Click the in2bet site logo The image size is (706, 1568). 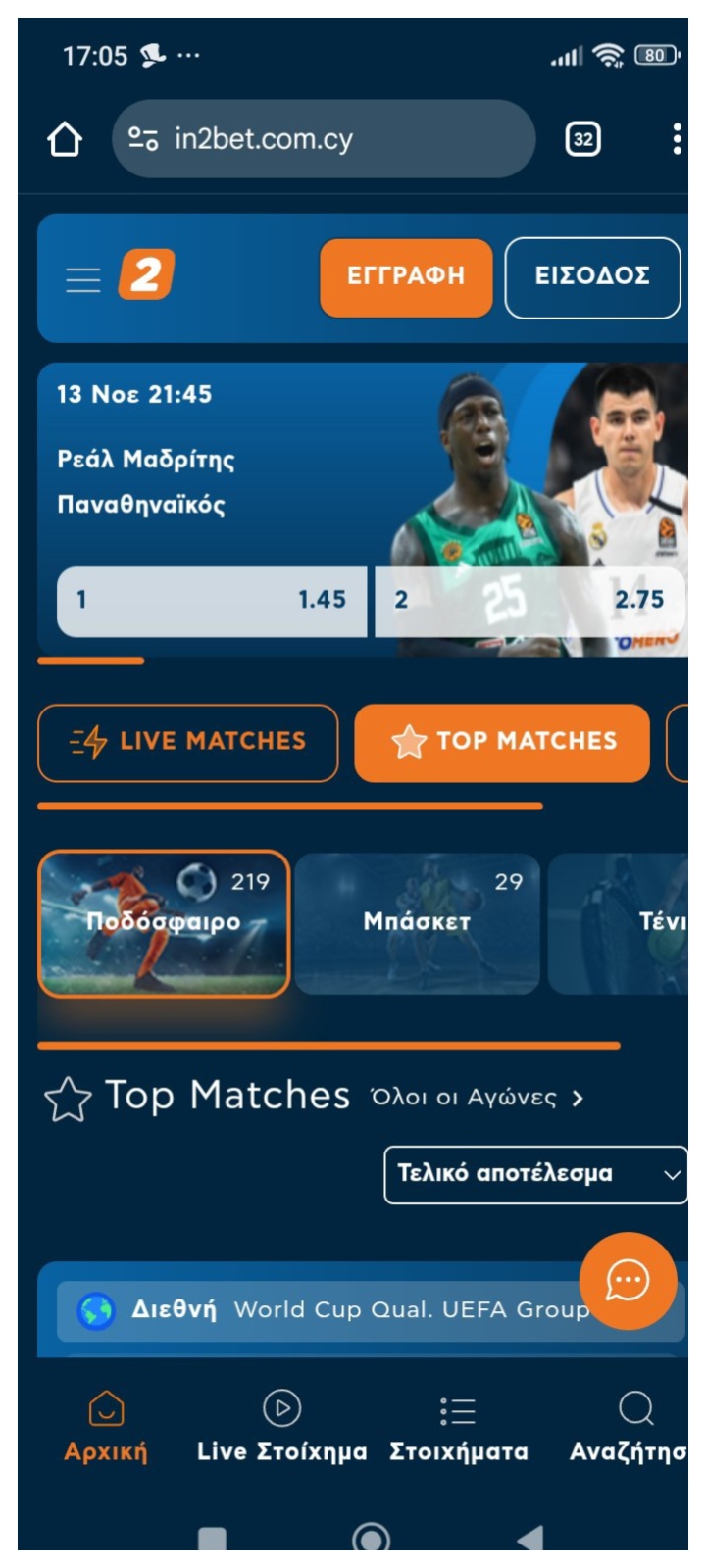tap(146, 277)
